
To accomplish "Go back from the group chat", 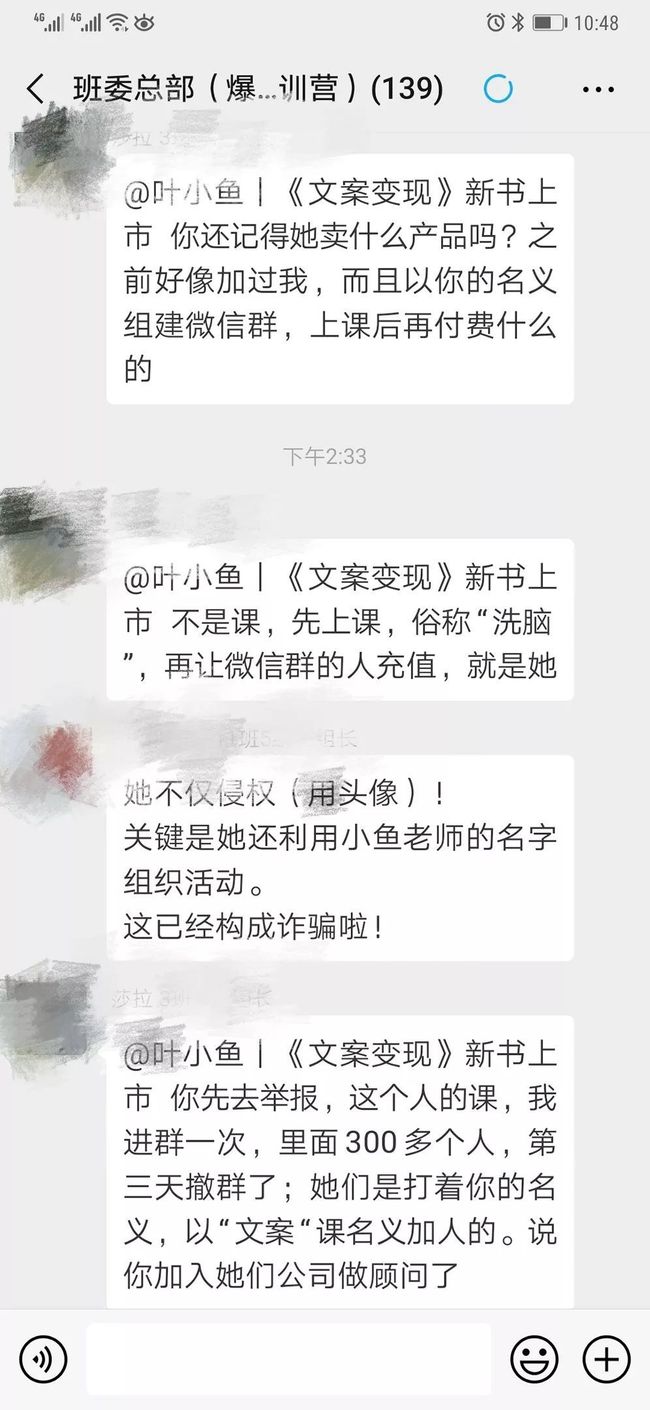I will (x=36, y=89).
